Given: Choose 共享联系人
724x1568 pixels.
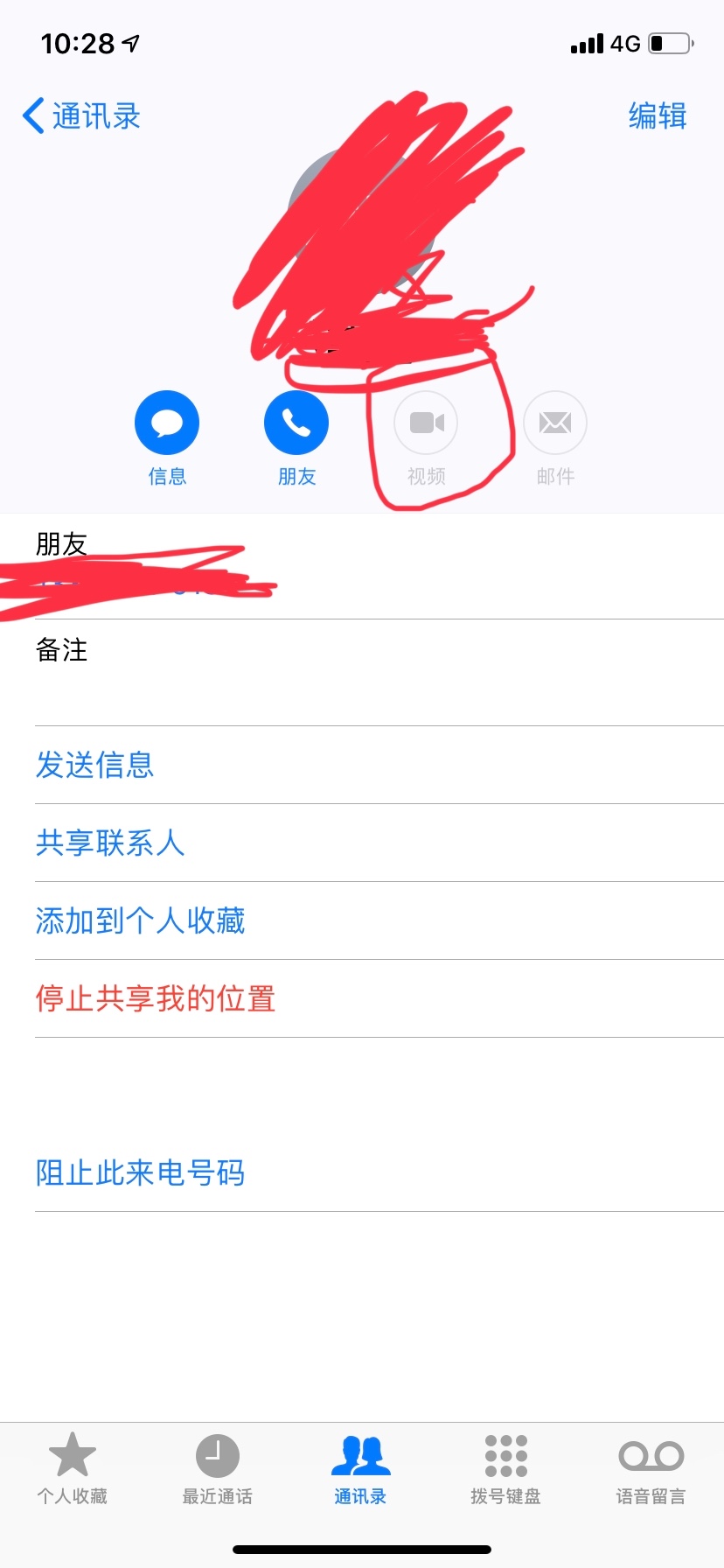Looking at the screenshot, I should tap(110, 843).
